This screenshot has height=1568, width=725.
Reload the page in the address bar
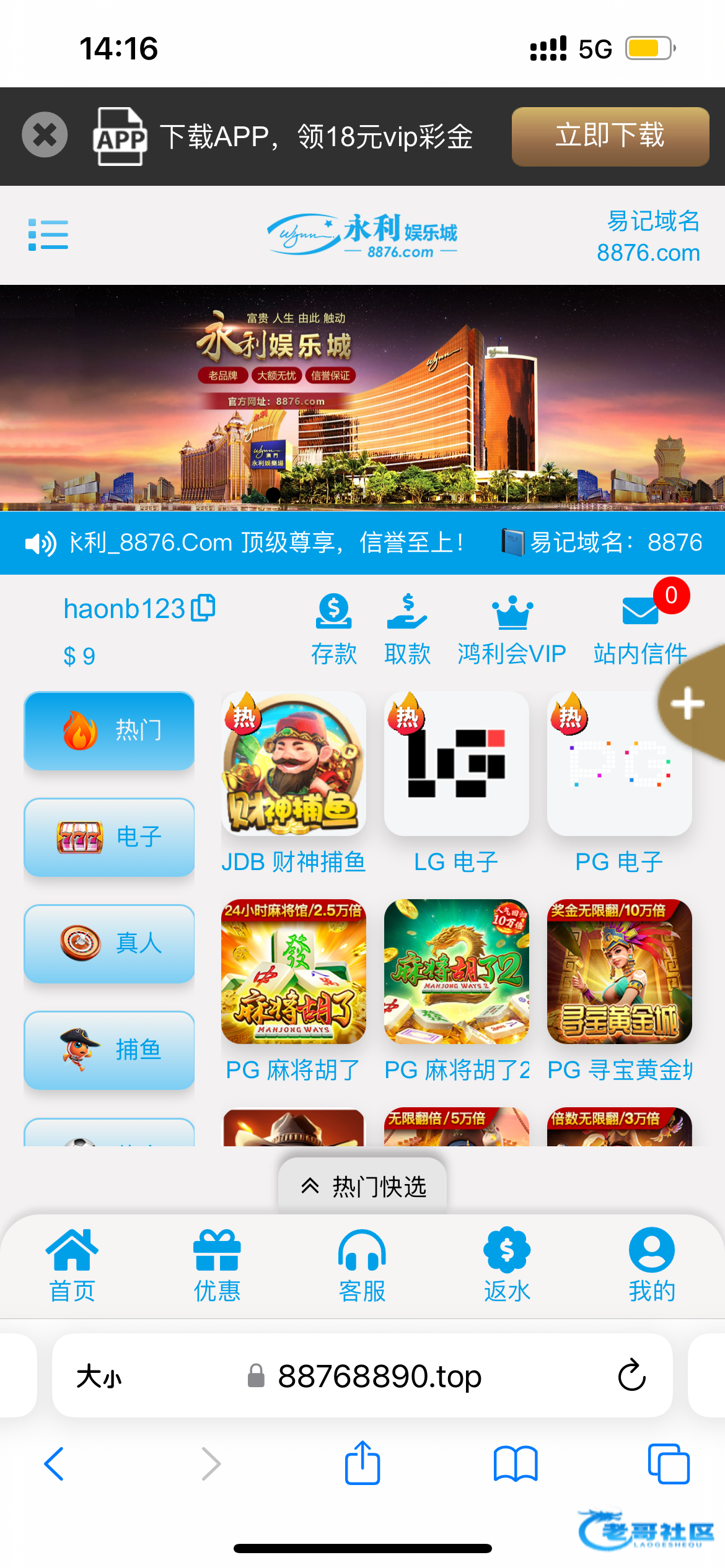pos(631,1375)
